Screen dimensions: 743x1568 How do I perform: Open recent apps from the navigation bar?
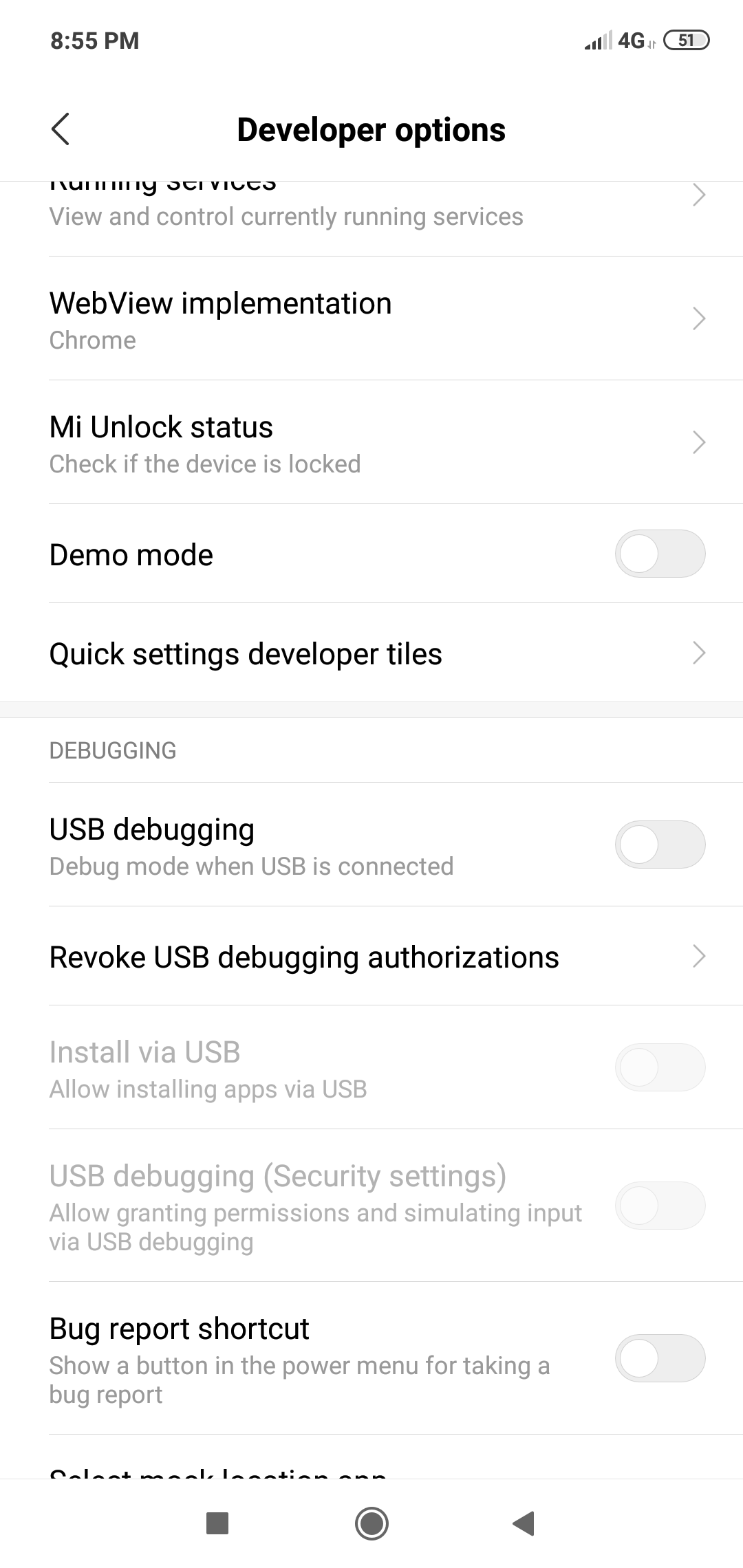[x=217, y=1523]
